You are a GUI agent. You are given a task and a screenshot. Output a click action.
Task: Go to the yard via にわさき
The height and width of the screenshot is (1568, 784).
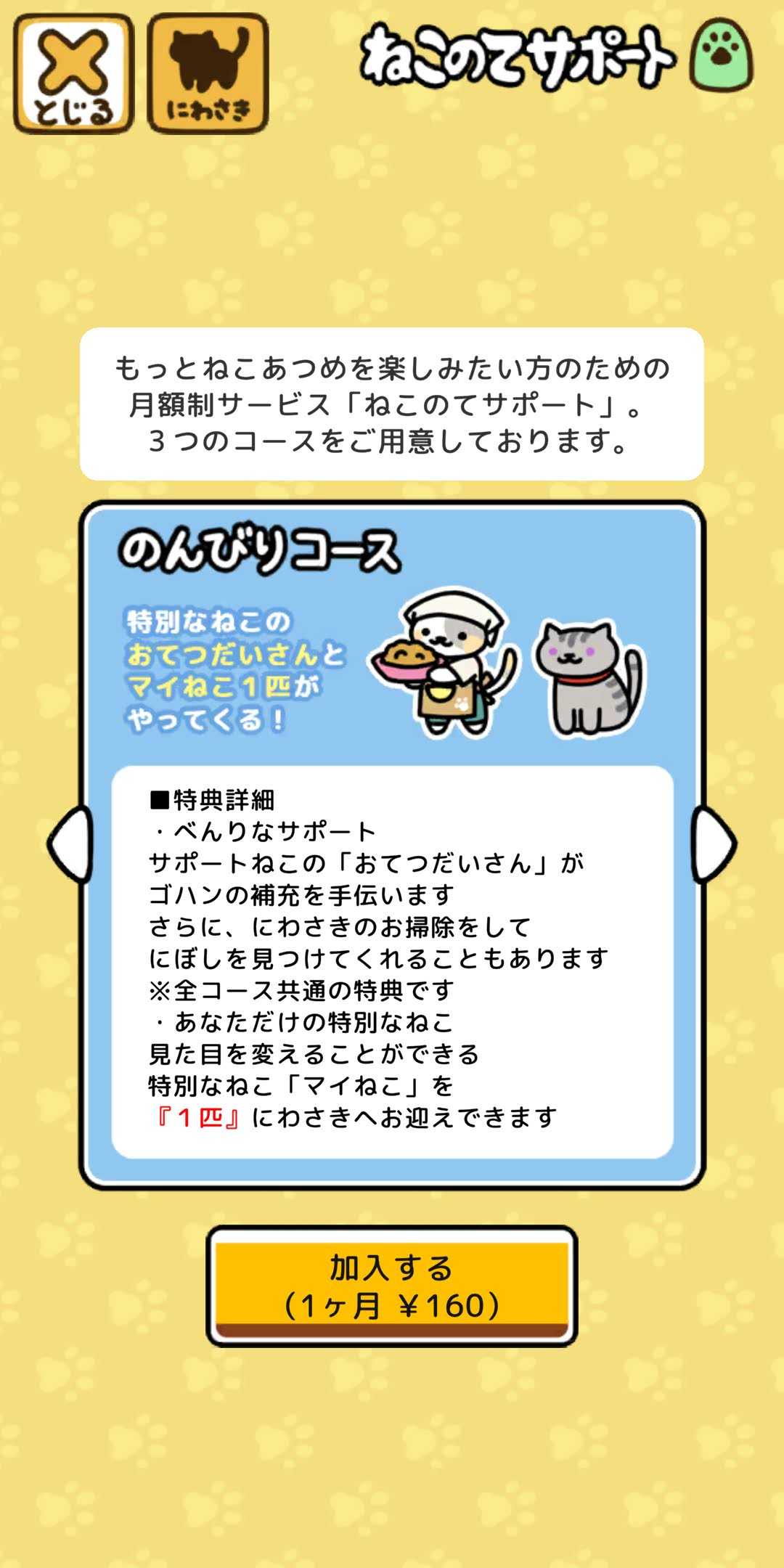click(x=208, y=74)
